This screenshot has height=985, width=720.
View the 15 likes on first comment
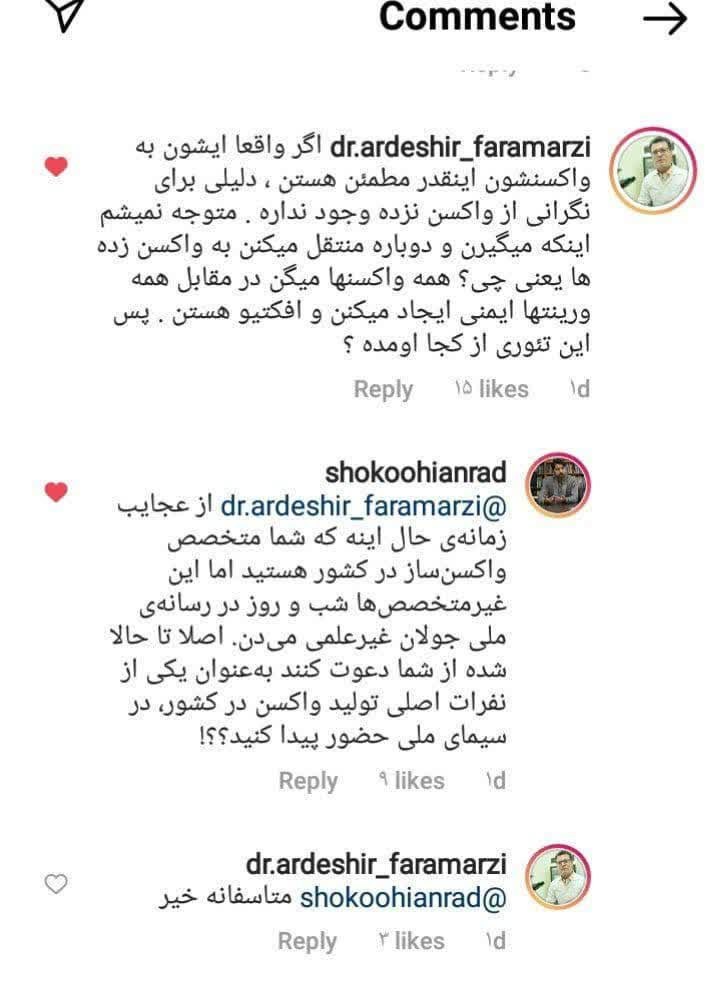tap(491, 389)
